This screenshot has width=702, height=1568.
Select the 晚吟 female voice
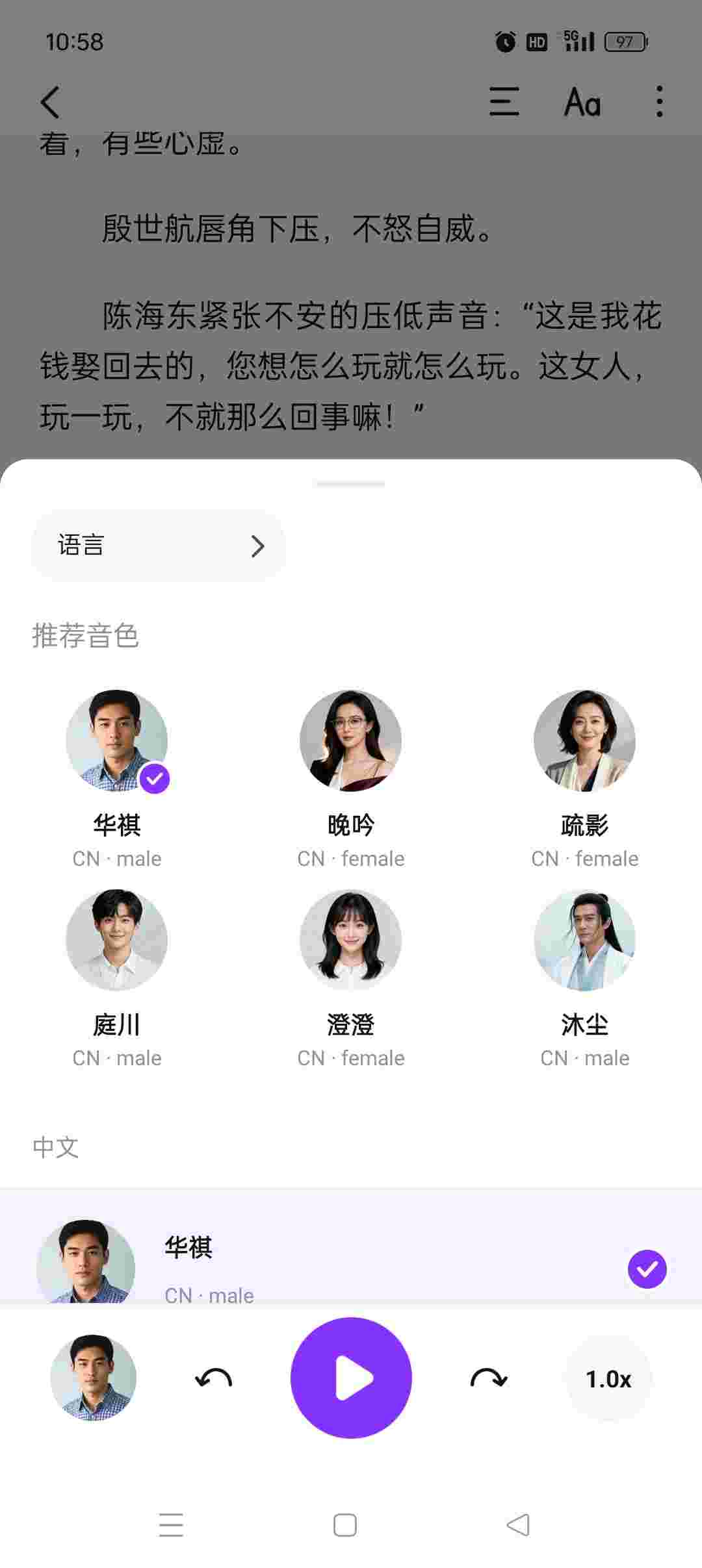coord(350,741)
